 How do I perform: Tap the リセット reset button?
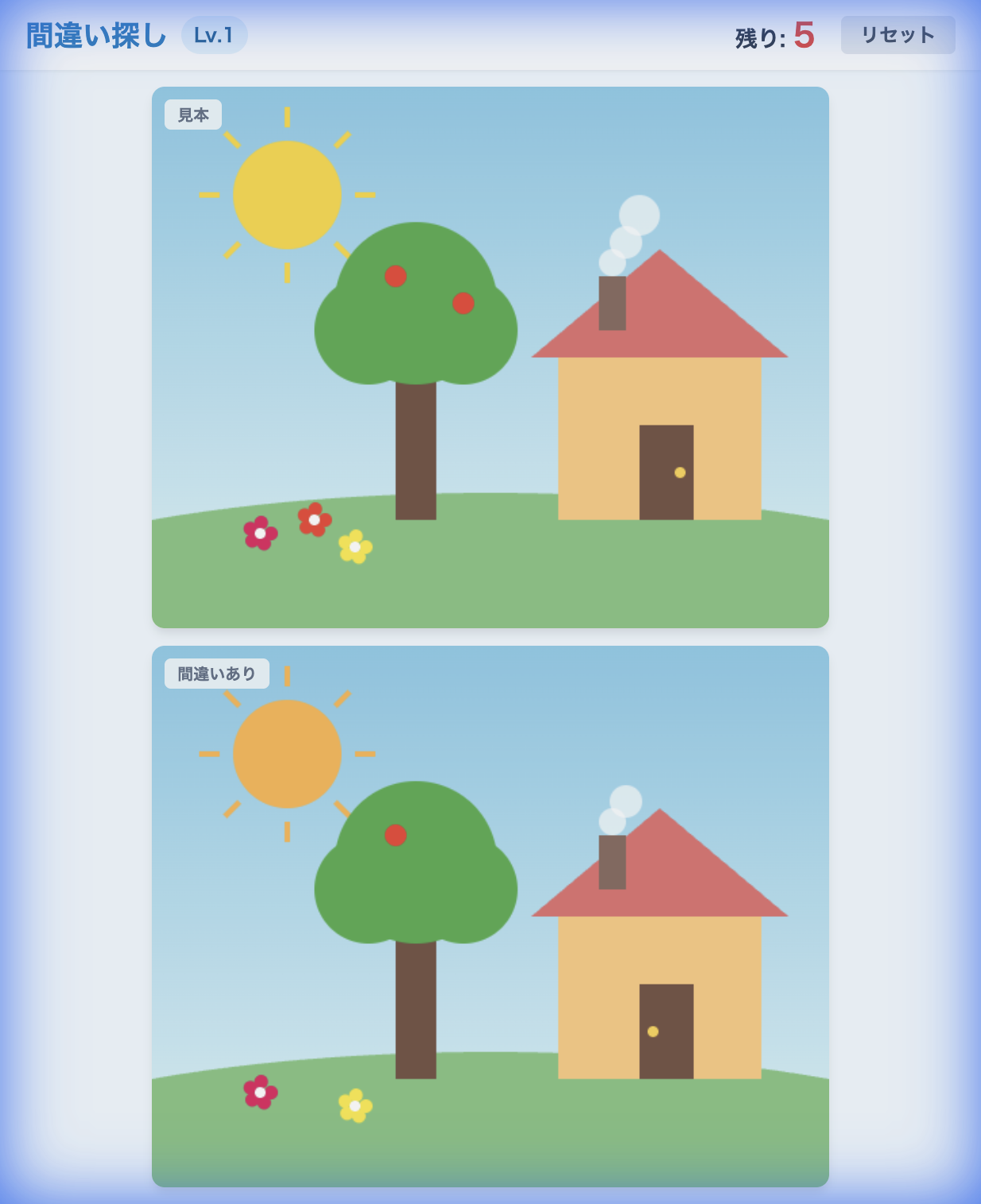pyautogui.click(x=898, y=35)
